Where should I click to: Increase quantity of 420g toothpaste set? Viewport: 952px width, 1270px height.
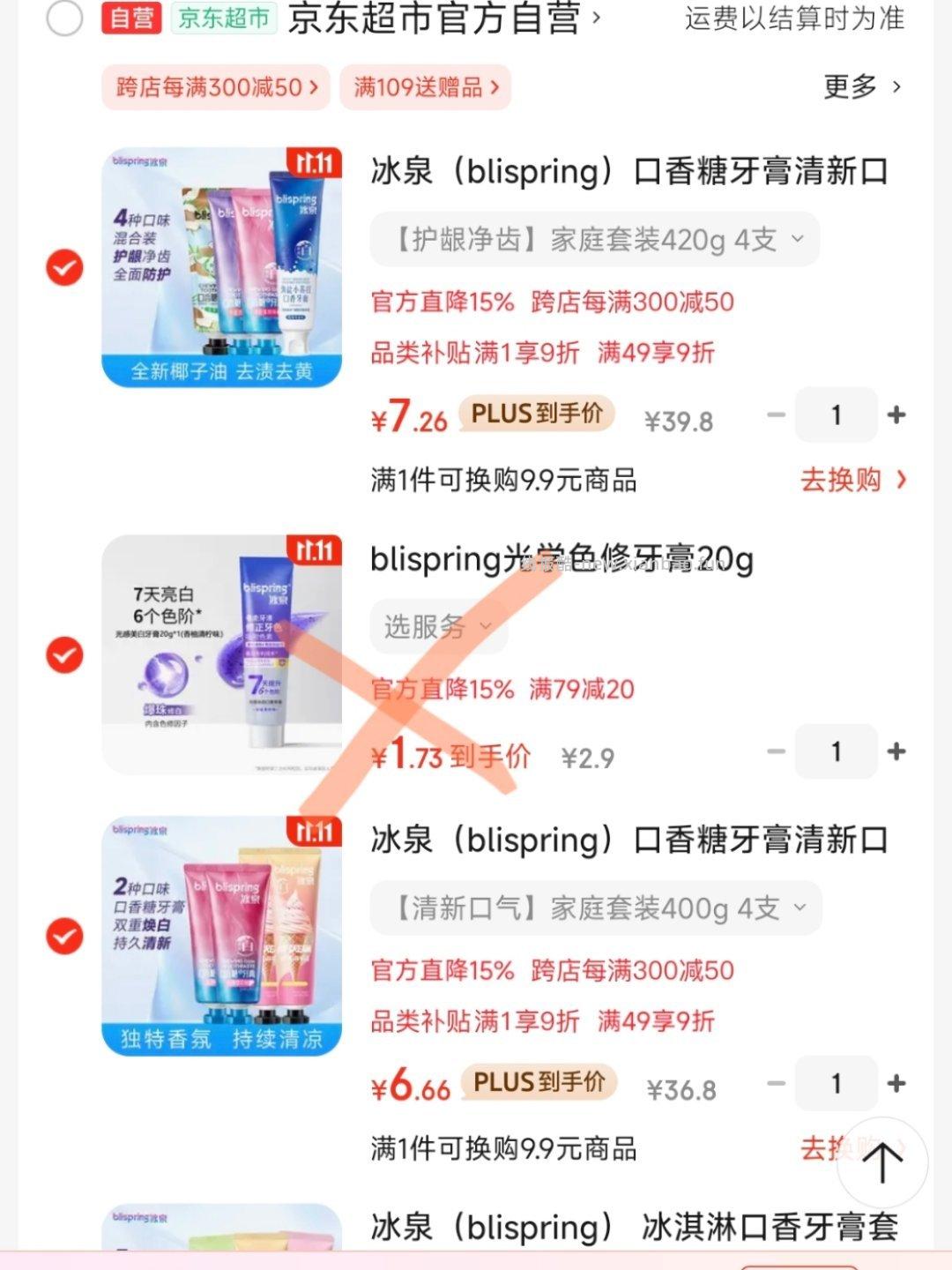896,415
